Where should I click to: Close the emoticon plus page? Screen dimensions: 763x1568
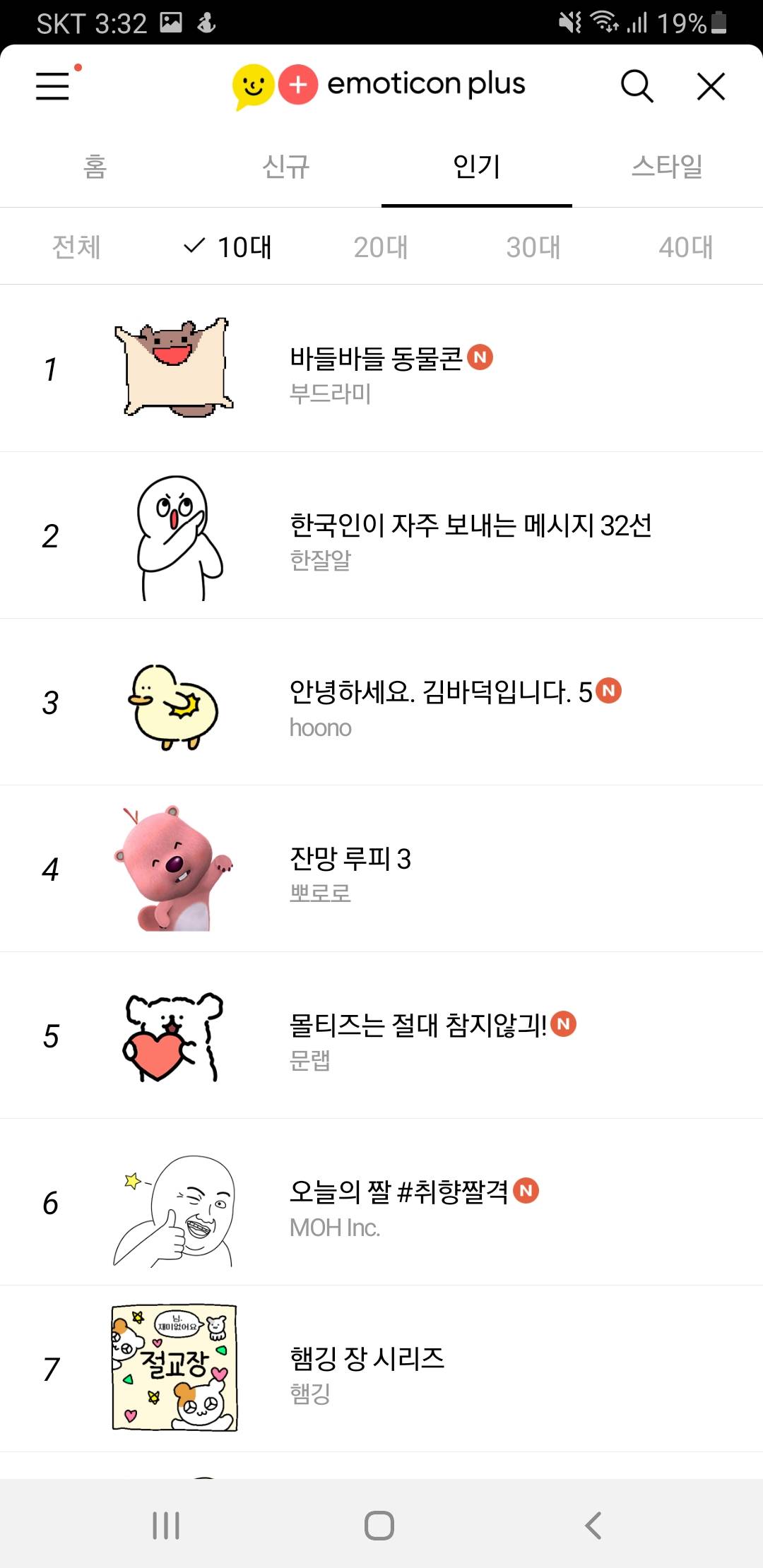click(711, 86)
